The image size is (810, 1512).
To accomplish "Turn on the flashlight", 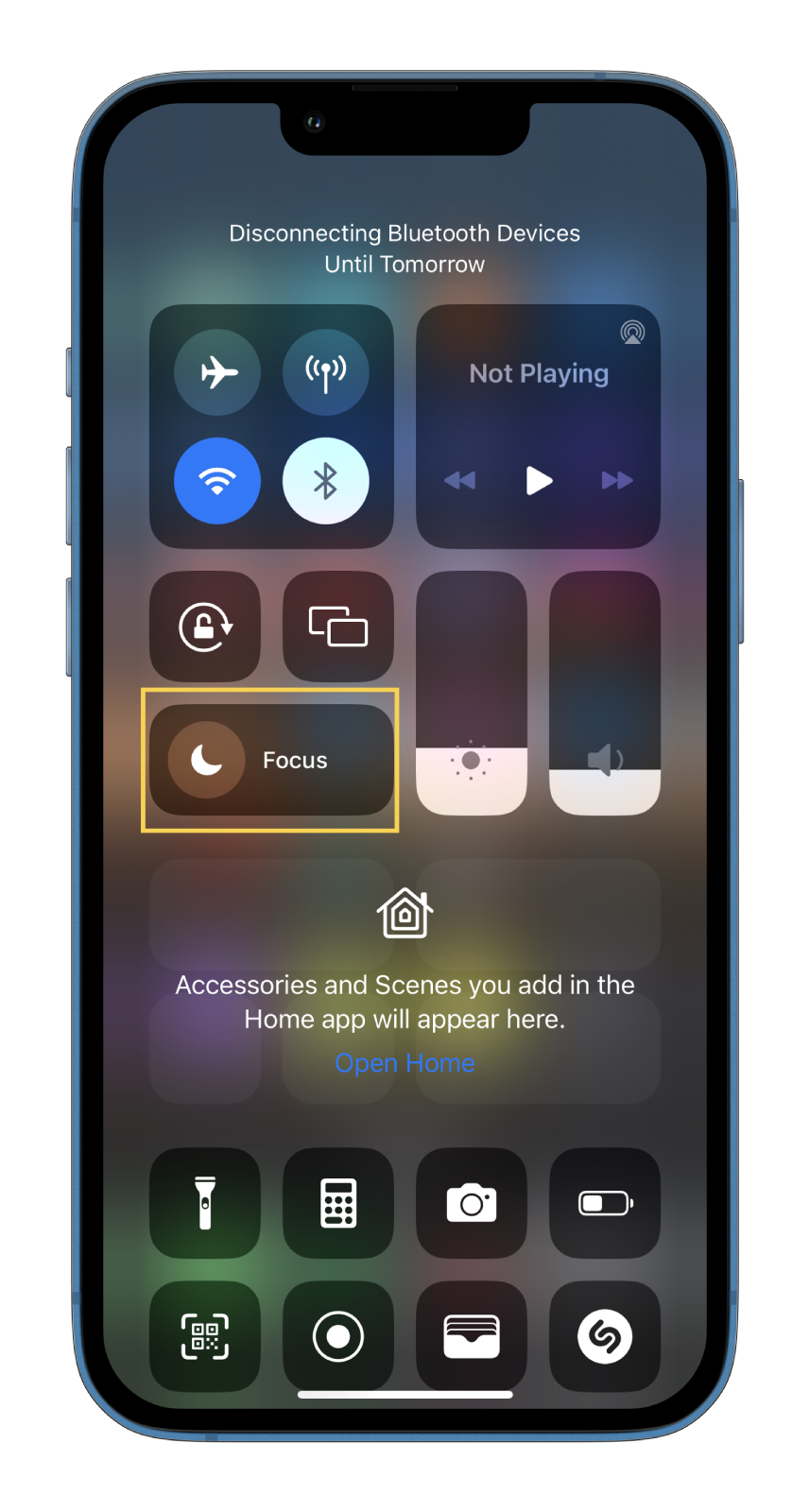I will point(205,1203).
